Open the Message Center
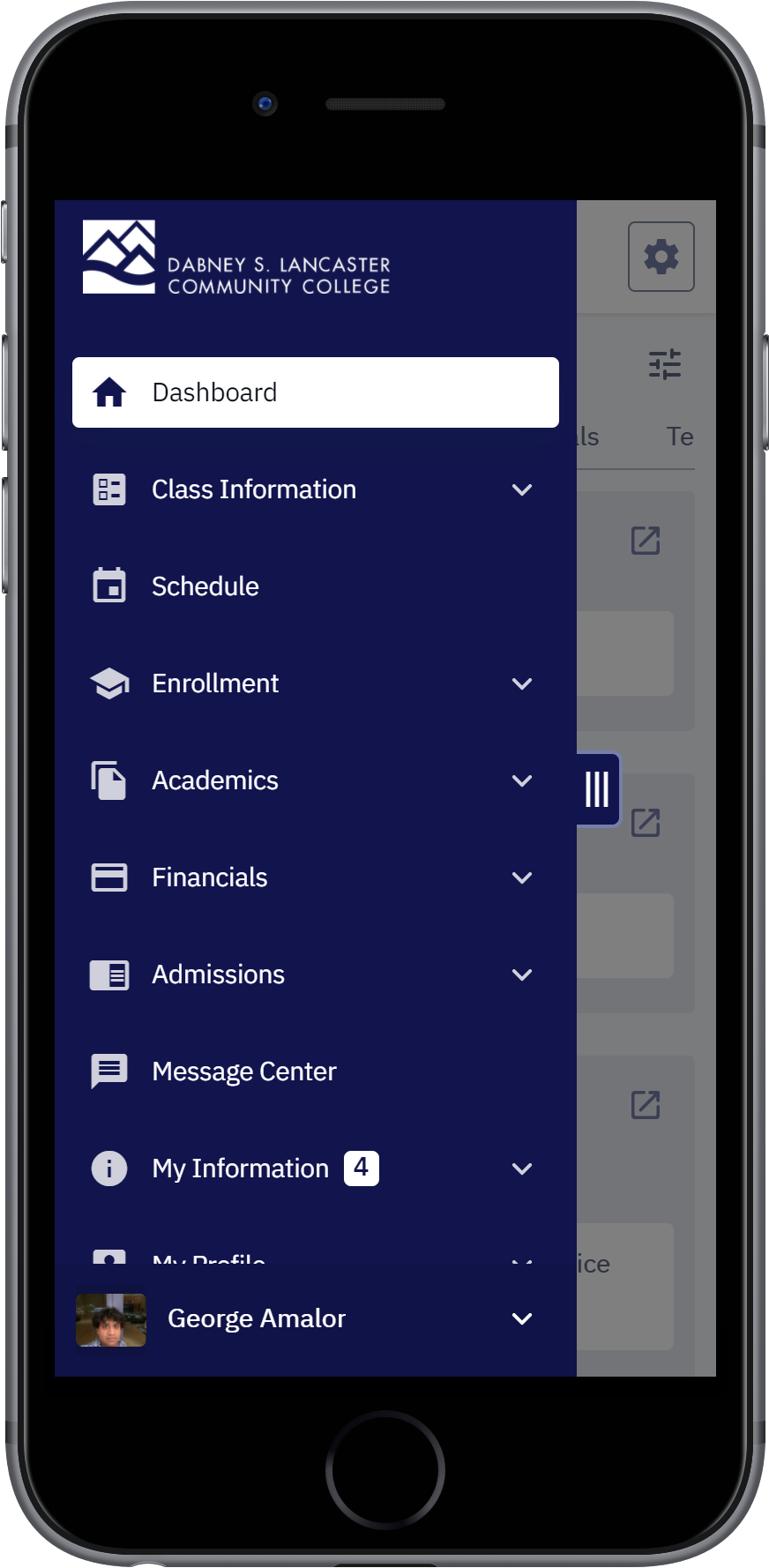This screenshot has width=769, height=1568. click(315, 1071)
